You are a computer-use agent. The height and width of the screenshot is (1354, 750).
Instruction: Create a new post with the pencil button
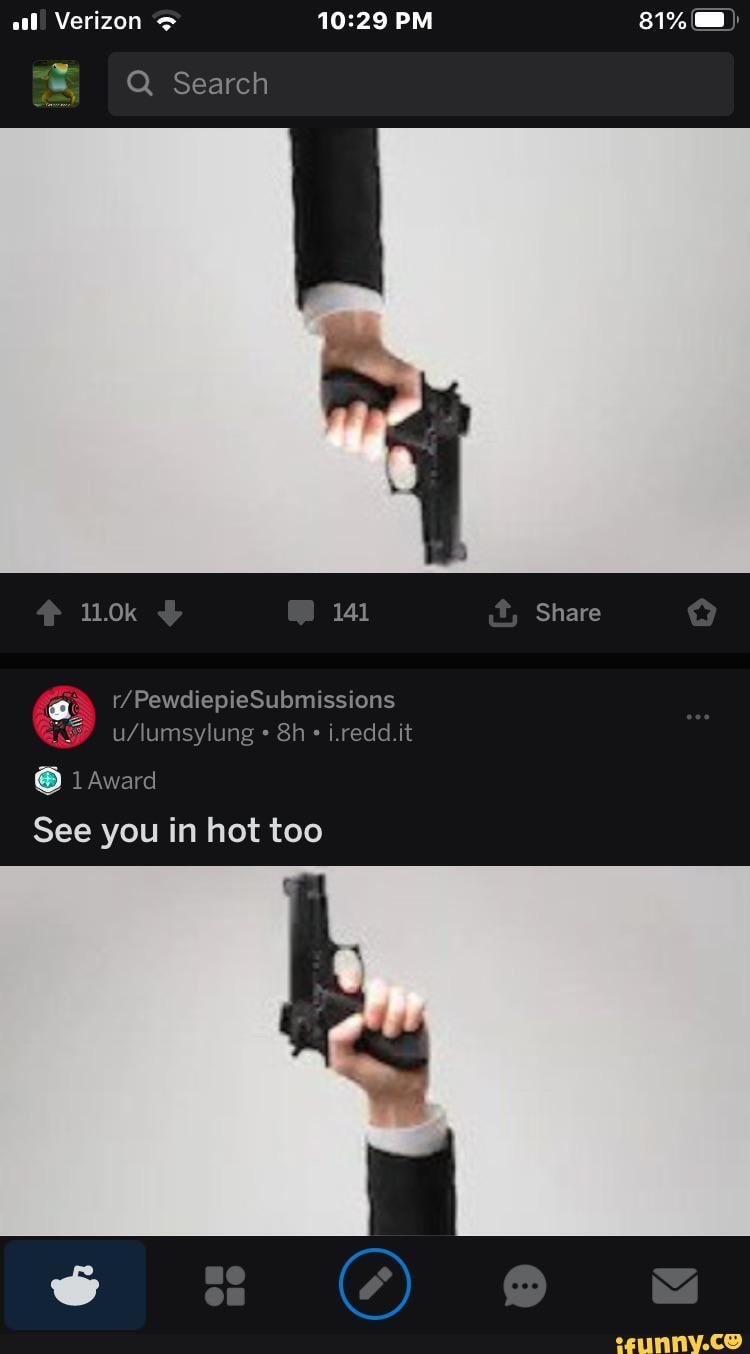coord(375,1285)
